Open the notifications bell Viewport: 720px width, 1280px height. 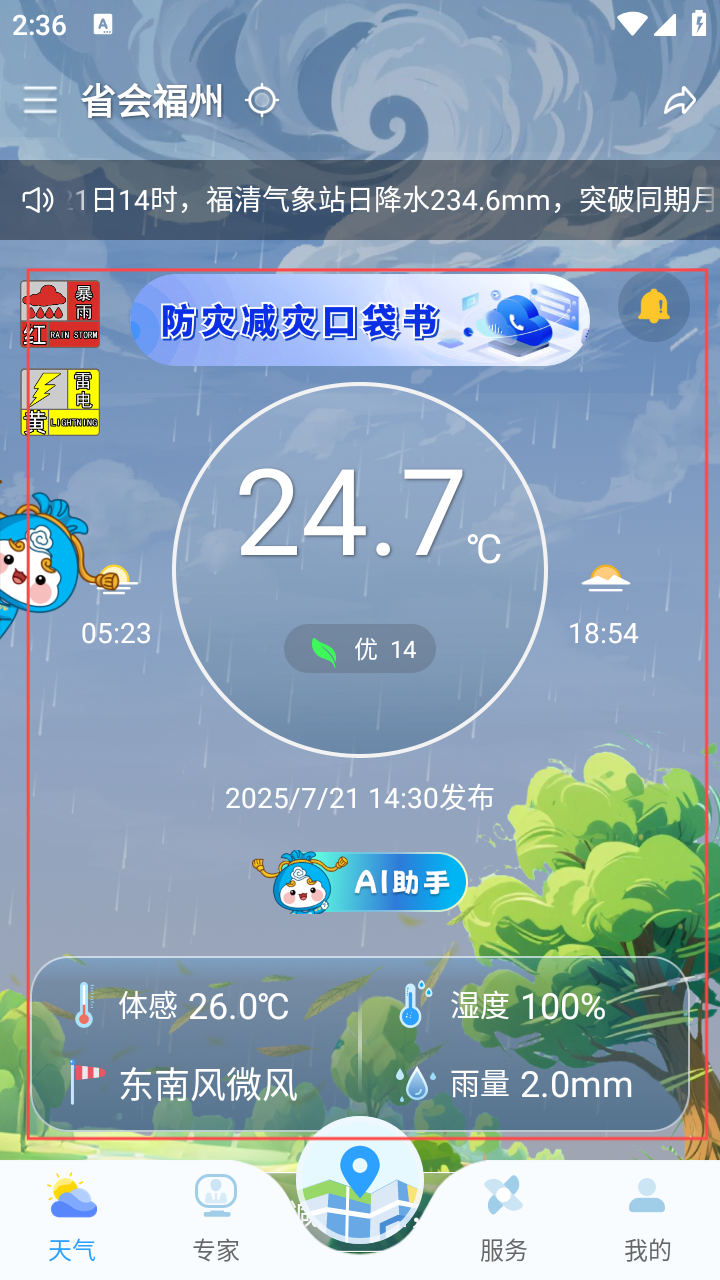[653, 306]
